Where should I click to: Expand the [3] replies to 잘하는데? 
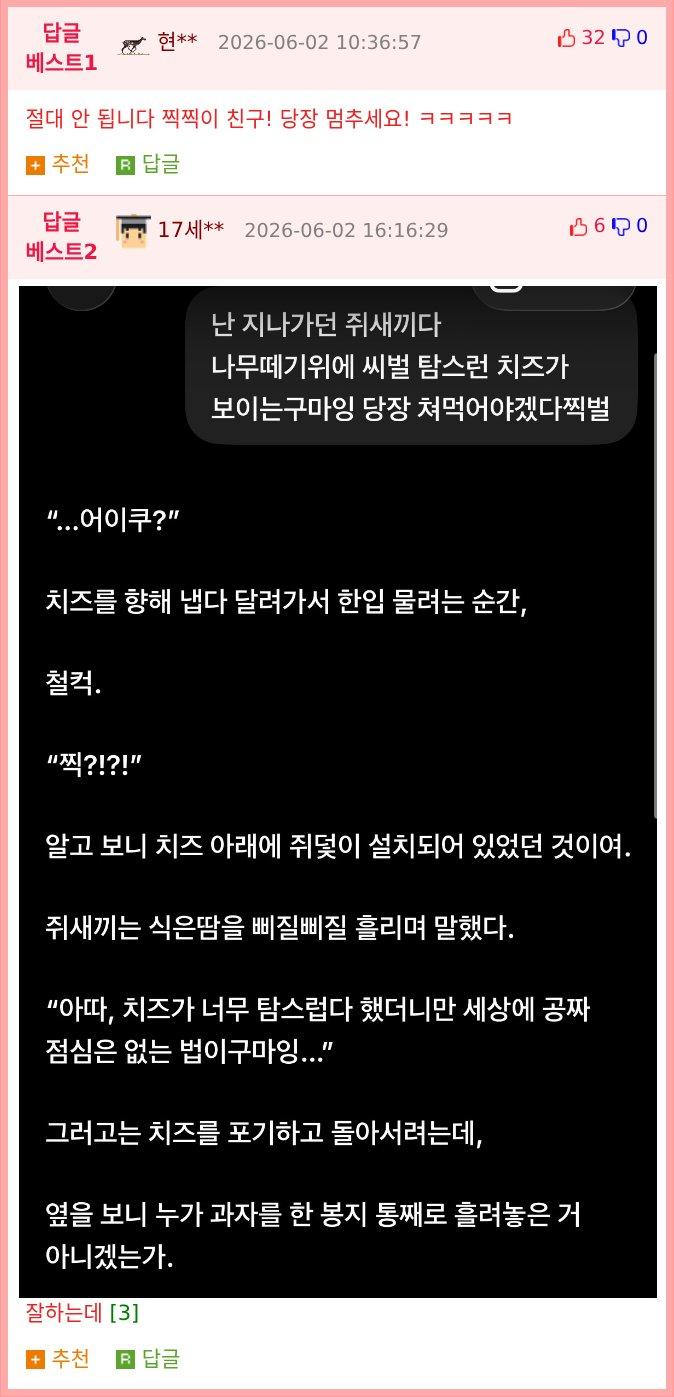(123, 1312)
